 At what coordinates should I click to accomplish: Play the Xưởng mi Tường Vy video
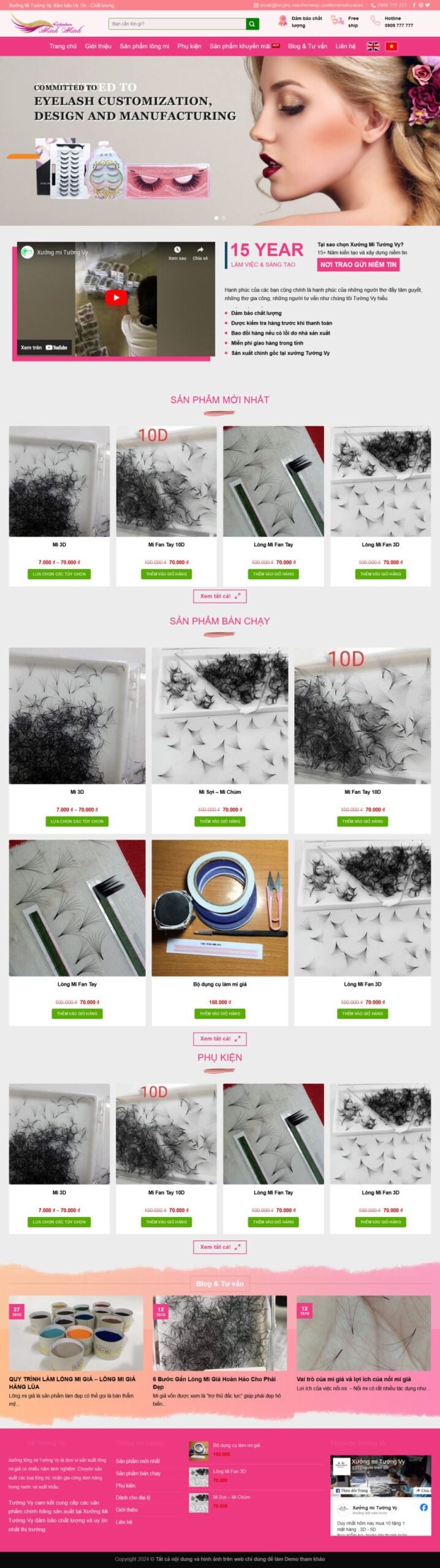[116, 298]
